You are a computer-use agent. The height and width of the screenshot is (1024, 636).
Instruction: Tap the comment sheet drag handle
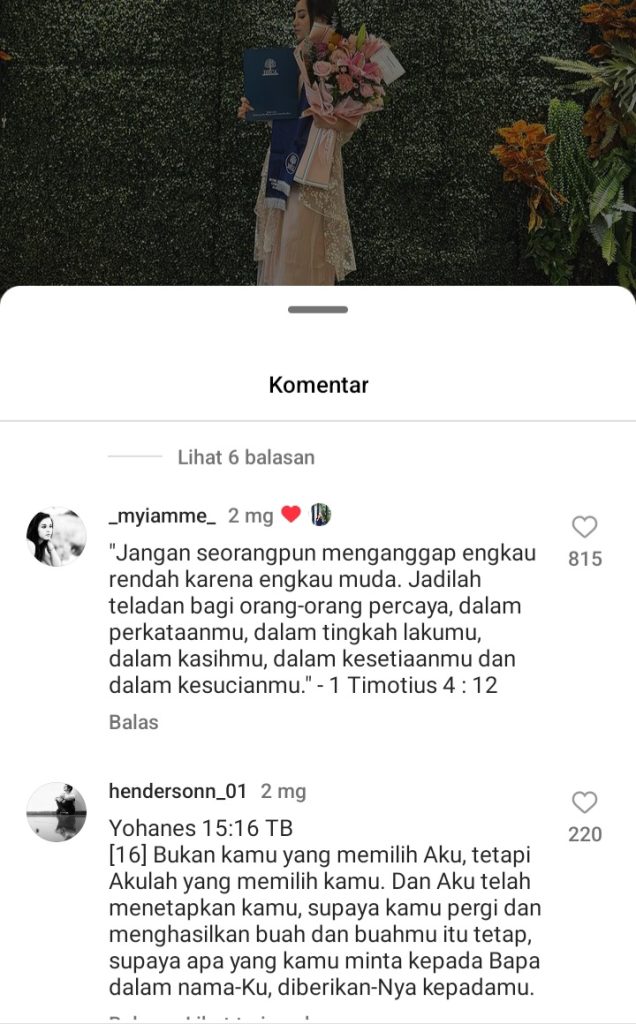(318, 310)
